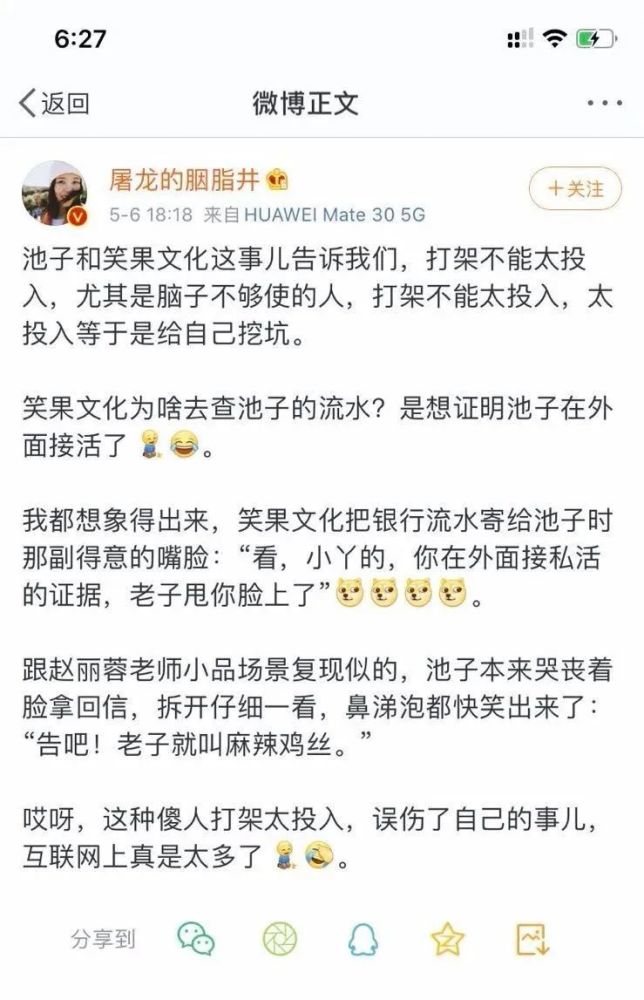Share the post to QQ
This screenshot has height=1000, width=644.
[x=364, y=938]
